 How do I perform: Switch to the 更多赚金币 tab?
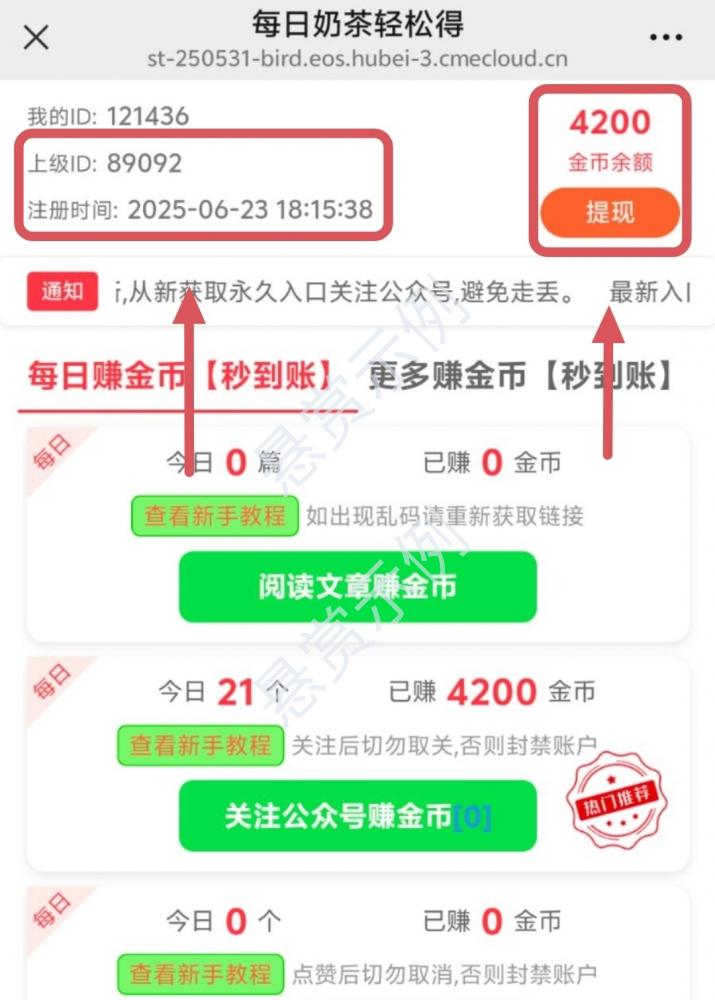[x=519, y=377]
